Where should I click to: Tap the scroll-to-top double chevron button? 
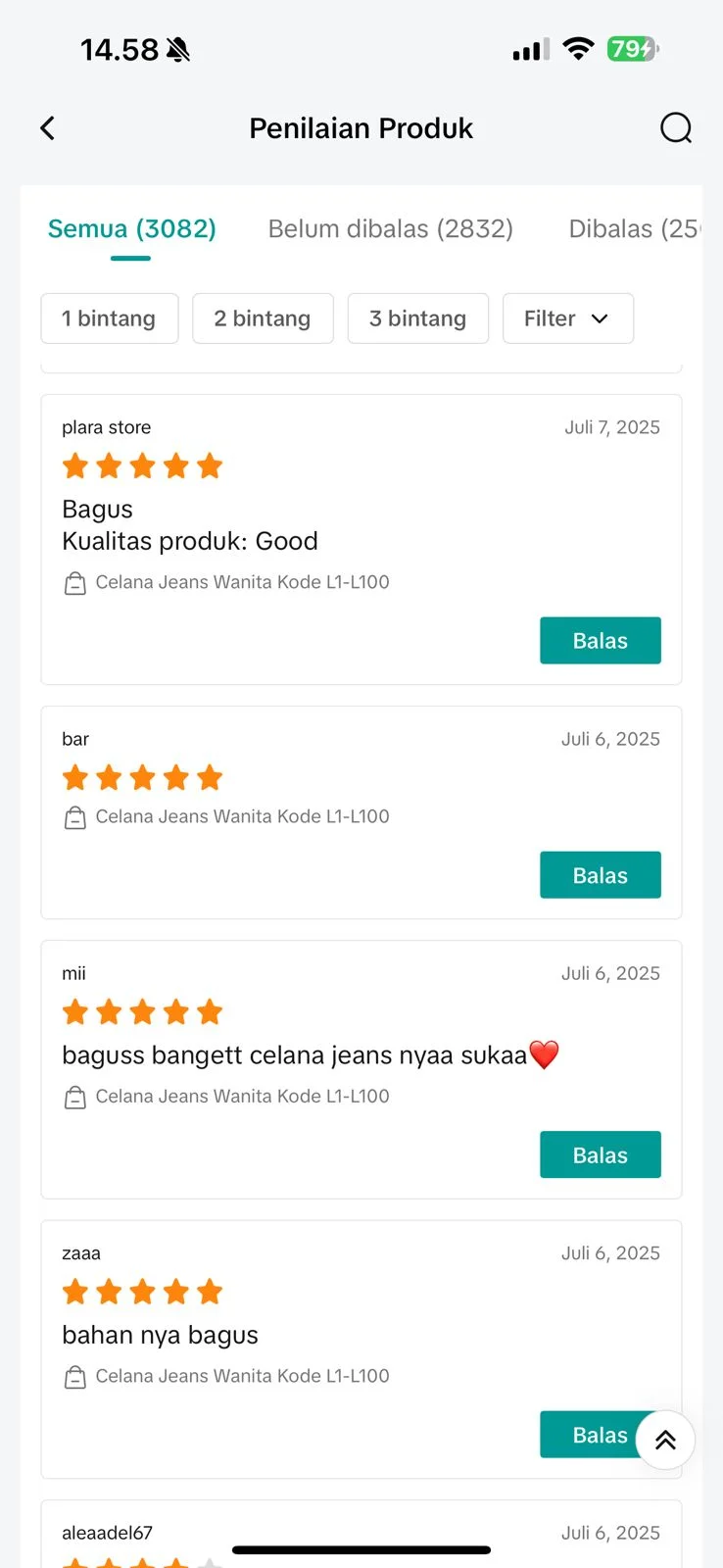tap(665, 1440)
